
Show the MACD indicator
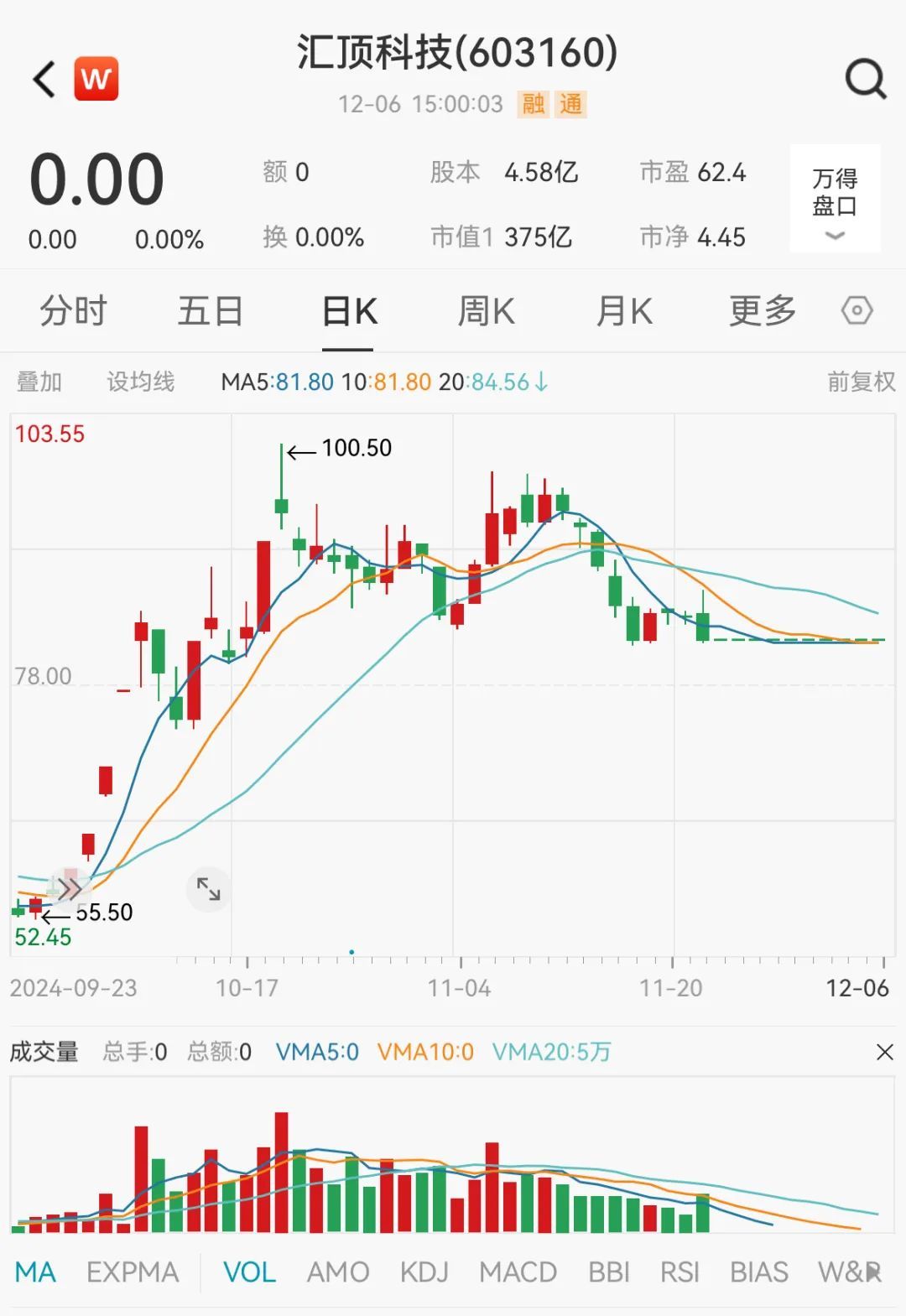pos(518,1272)
